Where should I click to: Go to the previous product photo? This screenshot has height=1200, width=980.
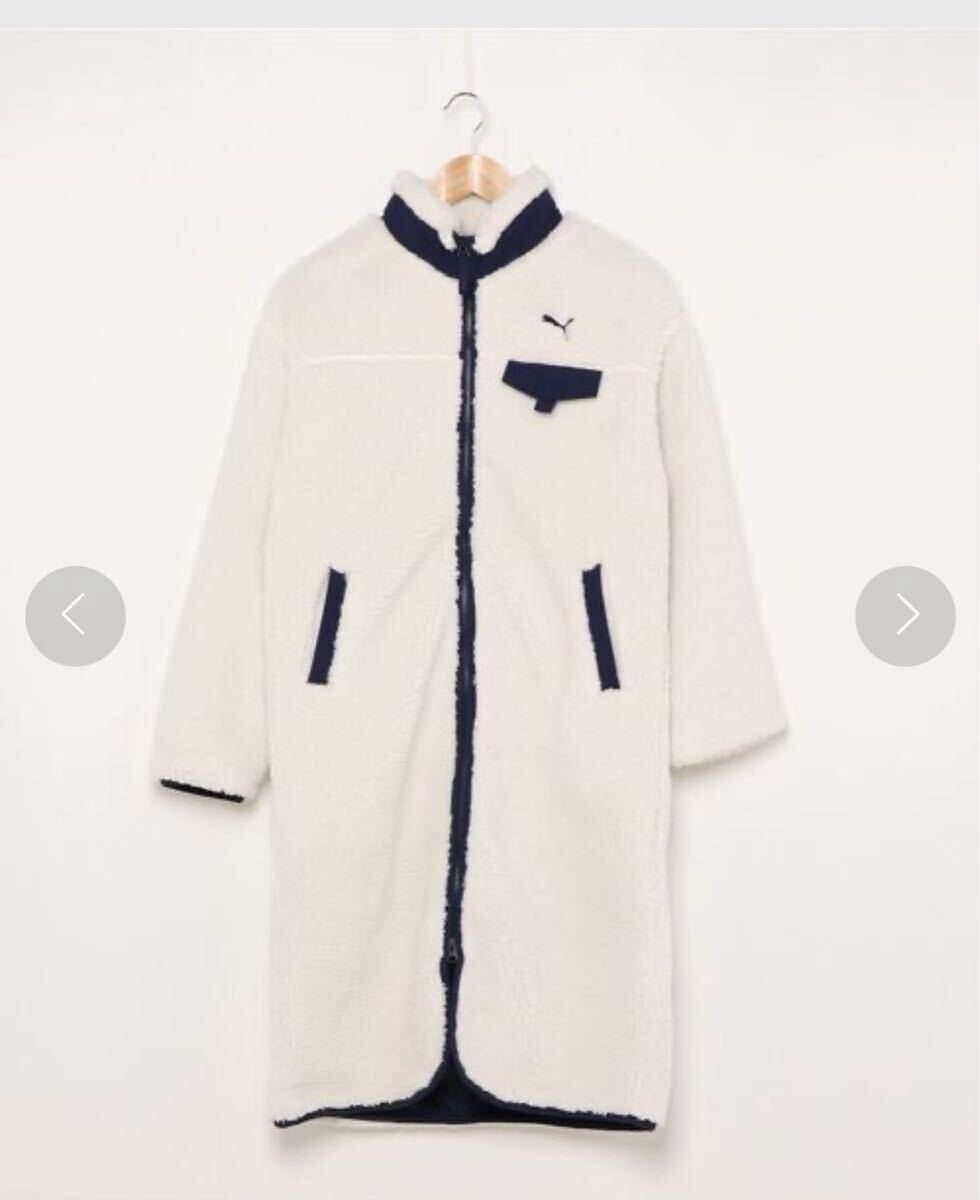click(x=75, y=616)
